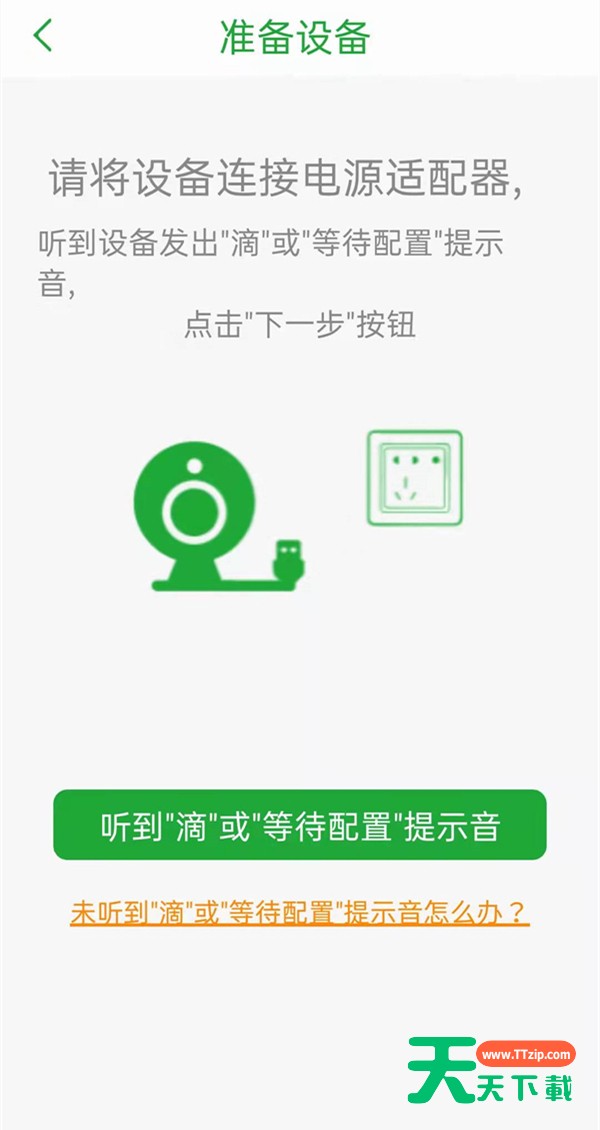Image resolution: width=600 pixels, height=1130 pixels.
Task: Go back using the top-left arrow
Action: [x=43, y=36]
